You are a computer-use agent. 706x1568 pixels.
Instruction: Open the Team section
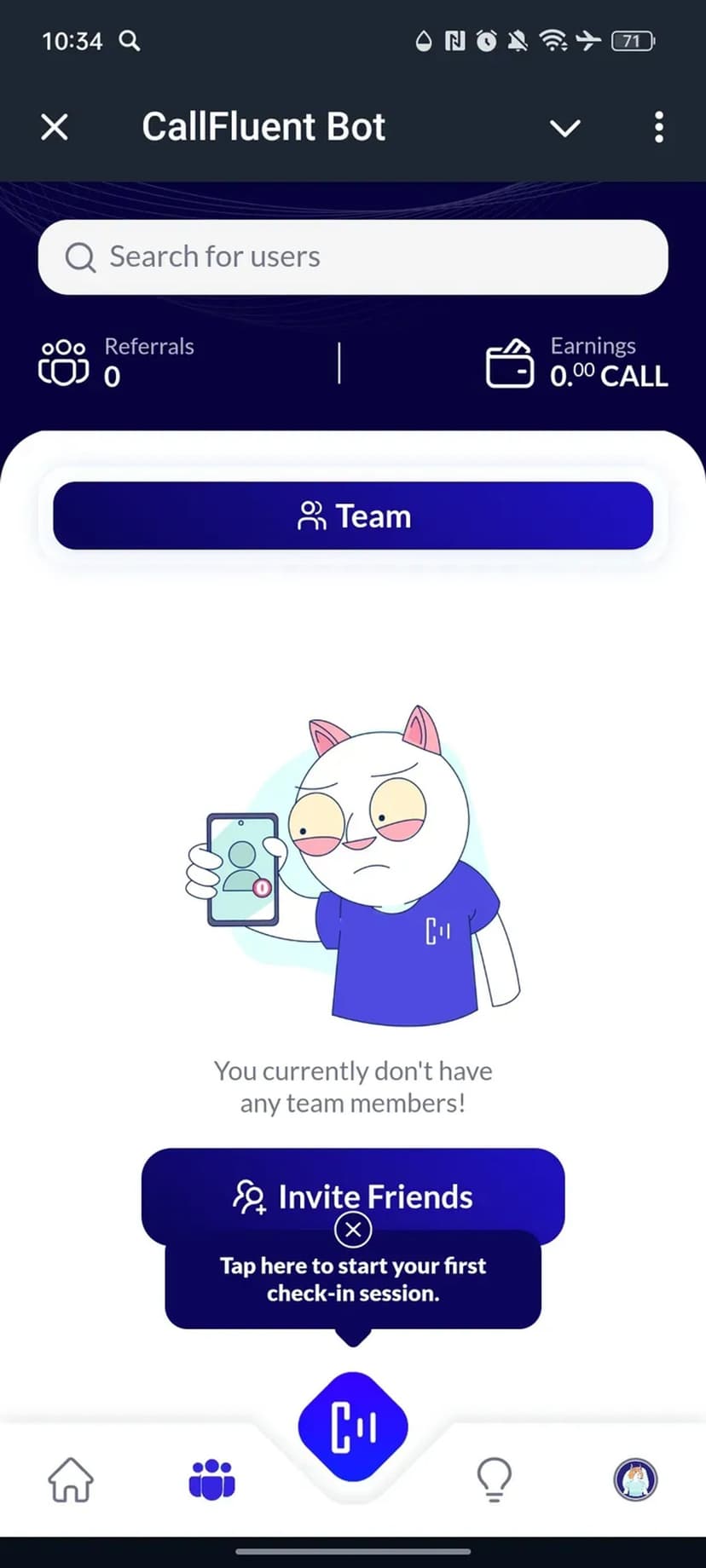pos(353,516)
